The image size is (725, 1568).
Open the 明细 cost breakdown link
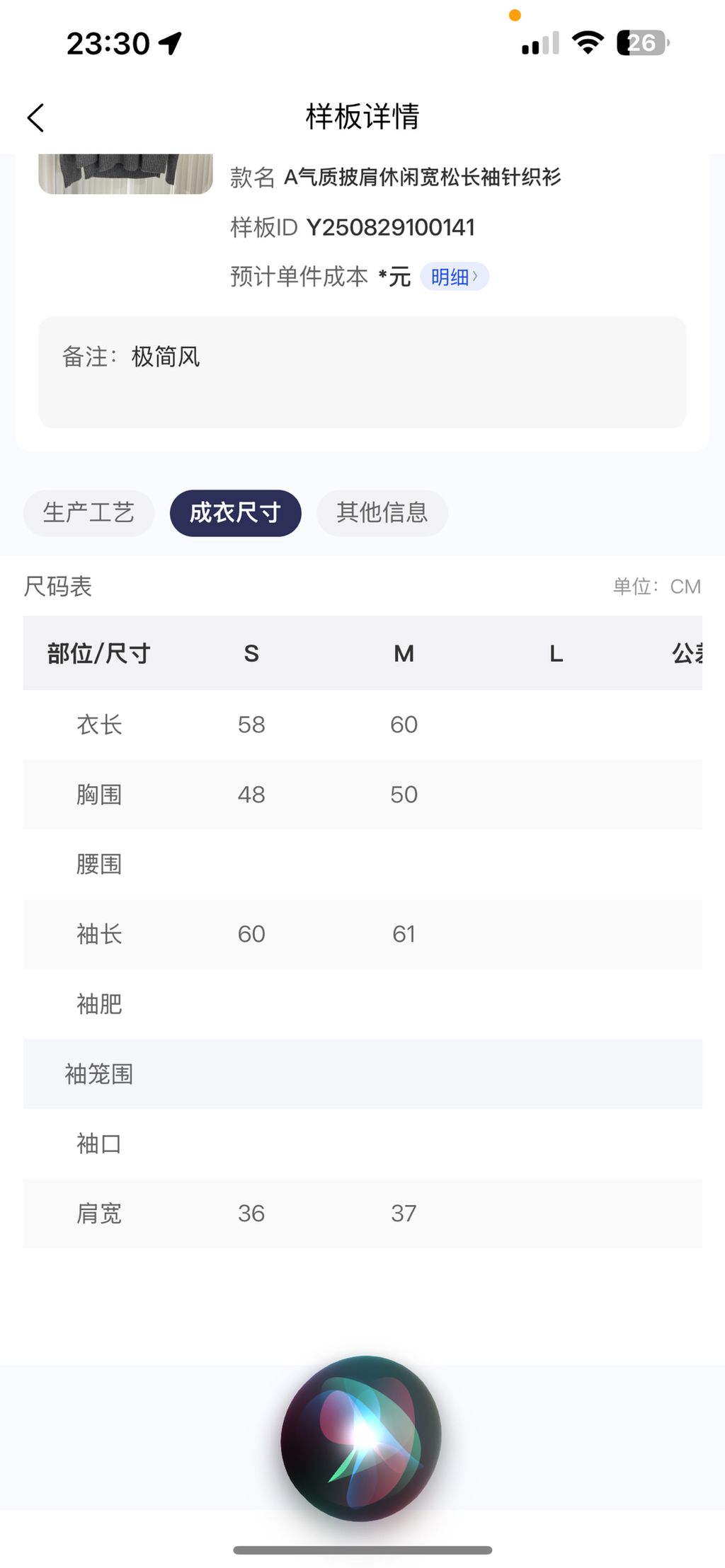click(455, 277)
